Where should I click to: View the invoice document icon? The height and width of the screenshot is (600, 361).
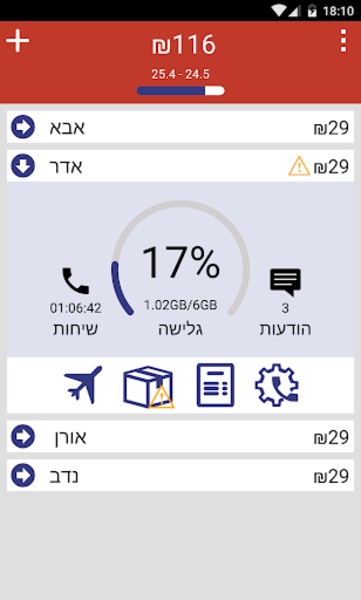(x=215, y=385)
